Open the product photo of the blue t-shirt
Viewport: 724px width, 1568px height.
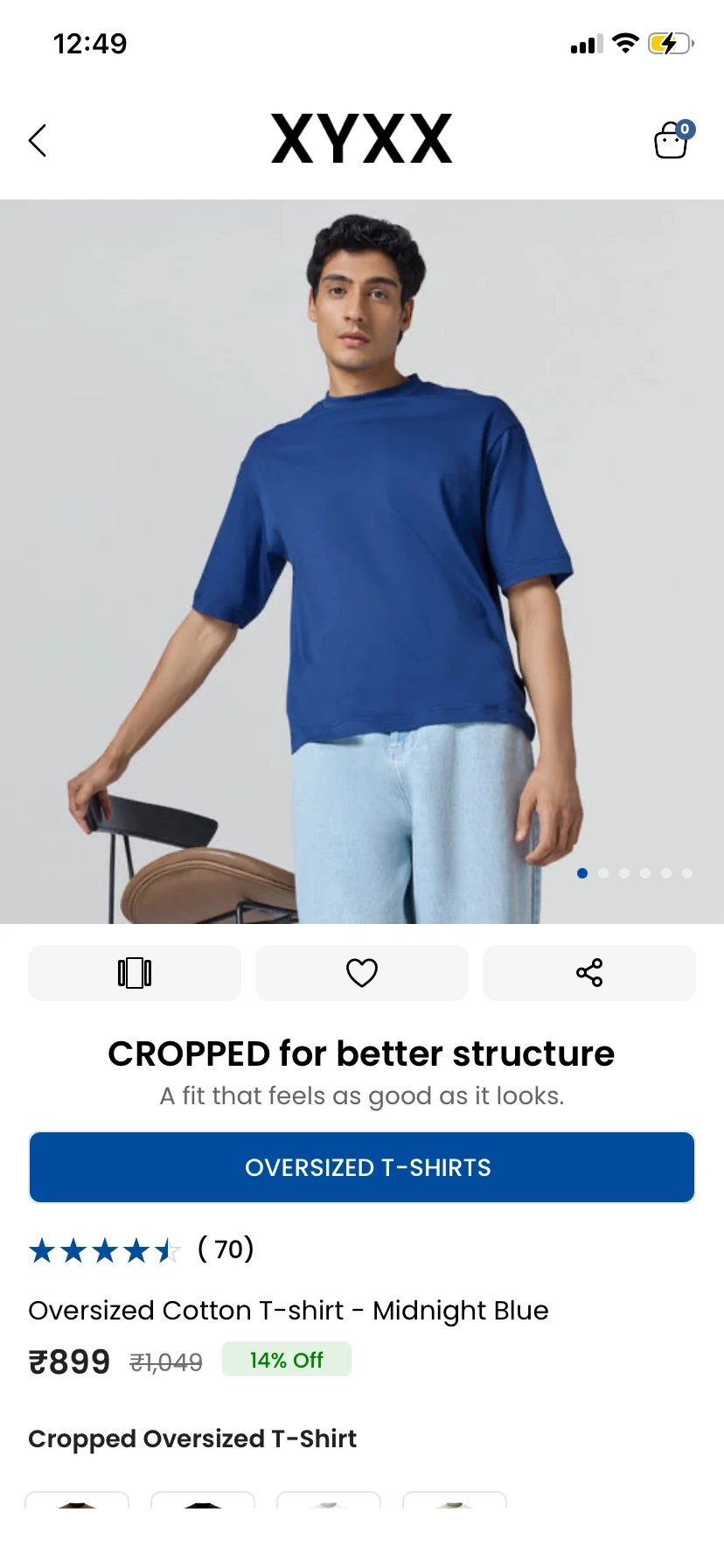362,562
